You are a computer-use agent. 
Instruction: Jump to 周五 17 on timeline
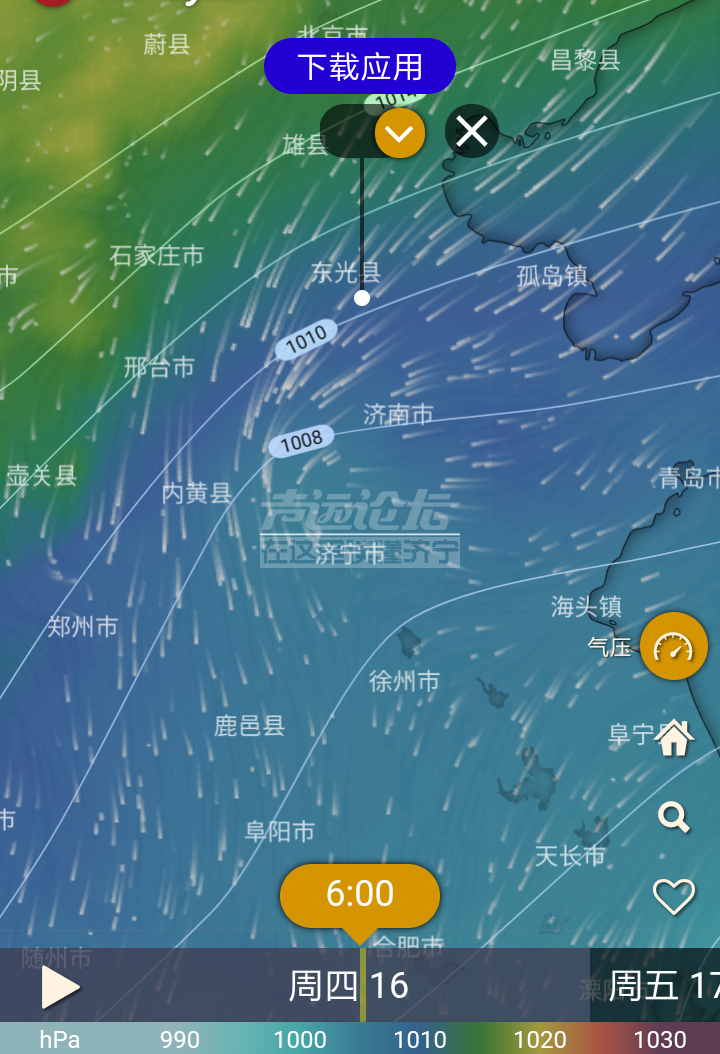[x=662, y=986]
